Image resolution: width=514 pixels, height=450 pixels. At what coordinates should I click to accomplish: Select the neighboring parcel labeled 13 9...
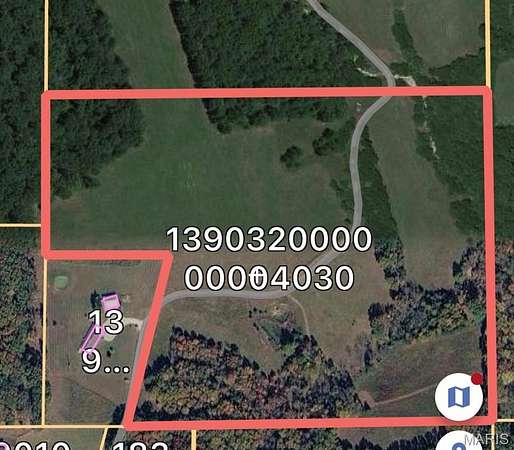106,341
